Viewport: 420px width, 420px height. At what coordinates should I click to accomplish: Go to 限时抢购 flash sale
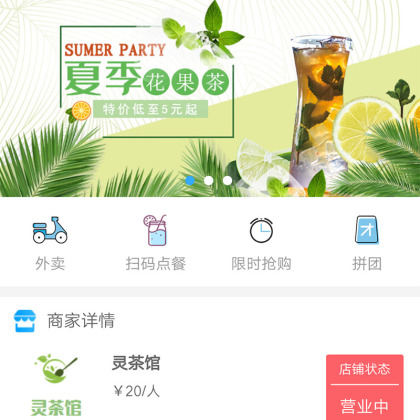click(x=261, y=243)
